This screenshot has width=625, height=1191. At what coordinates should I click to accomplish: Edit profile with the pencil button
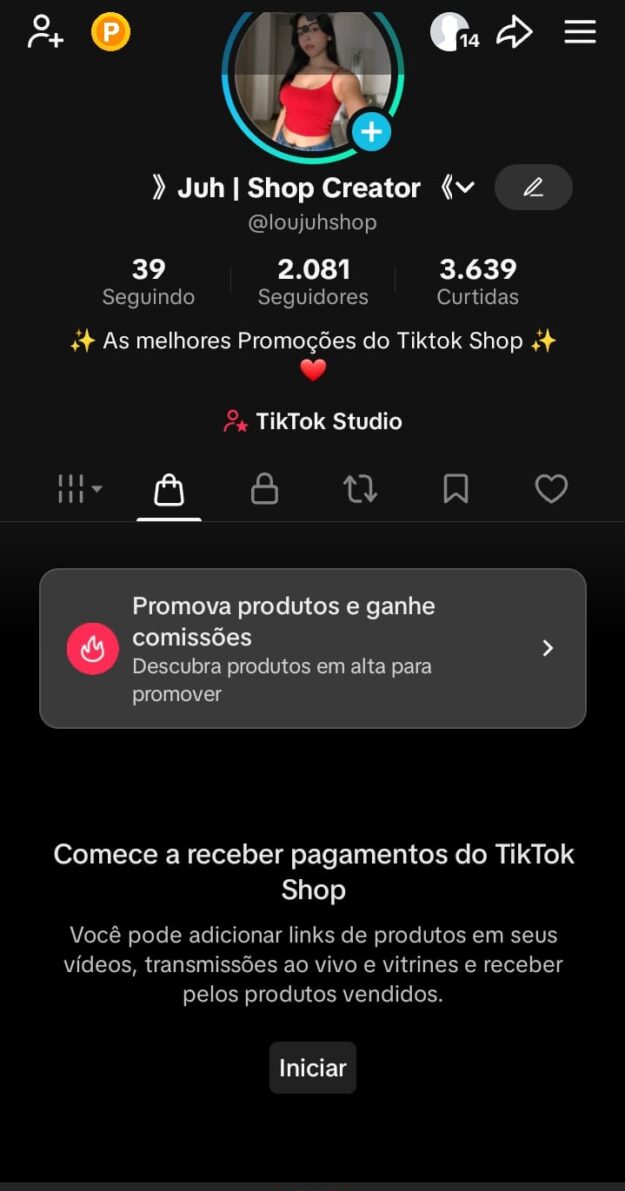(x=533, y=187)
